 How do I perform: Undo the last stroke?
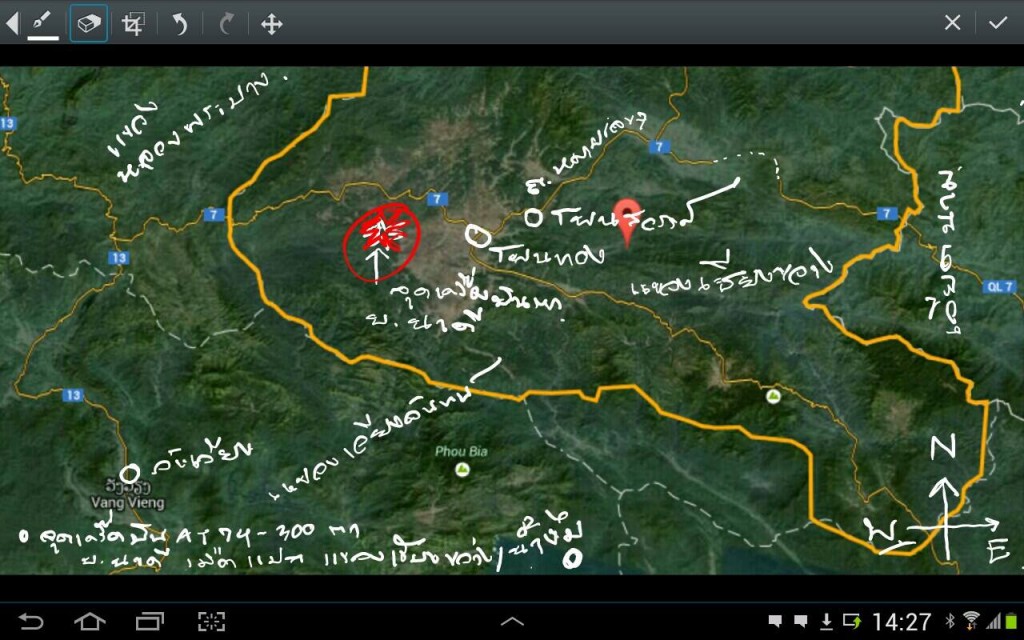pyautogui.click(x=180, y=23)
